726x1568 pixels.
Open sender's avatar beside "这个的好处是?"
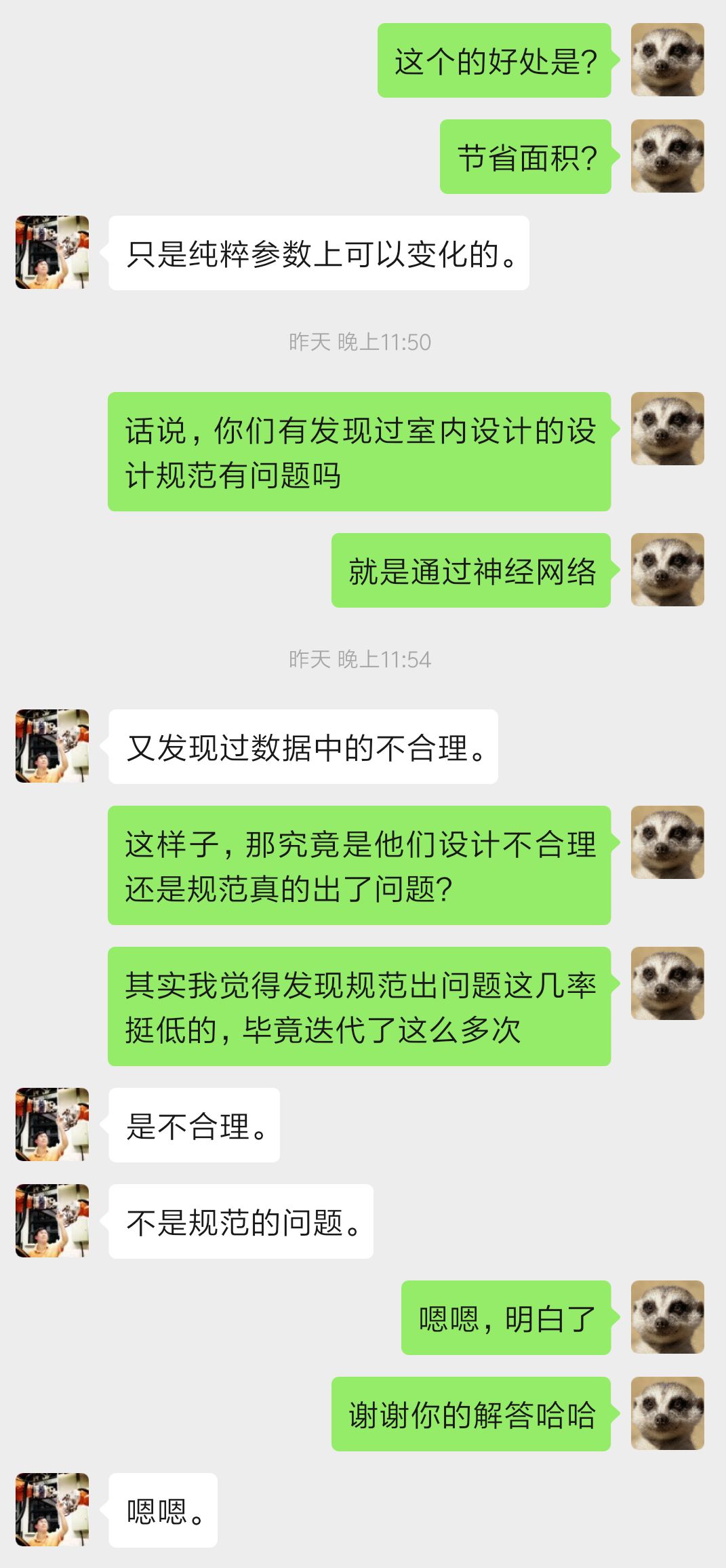pos(667,60)
